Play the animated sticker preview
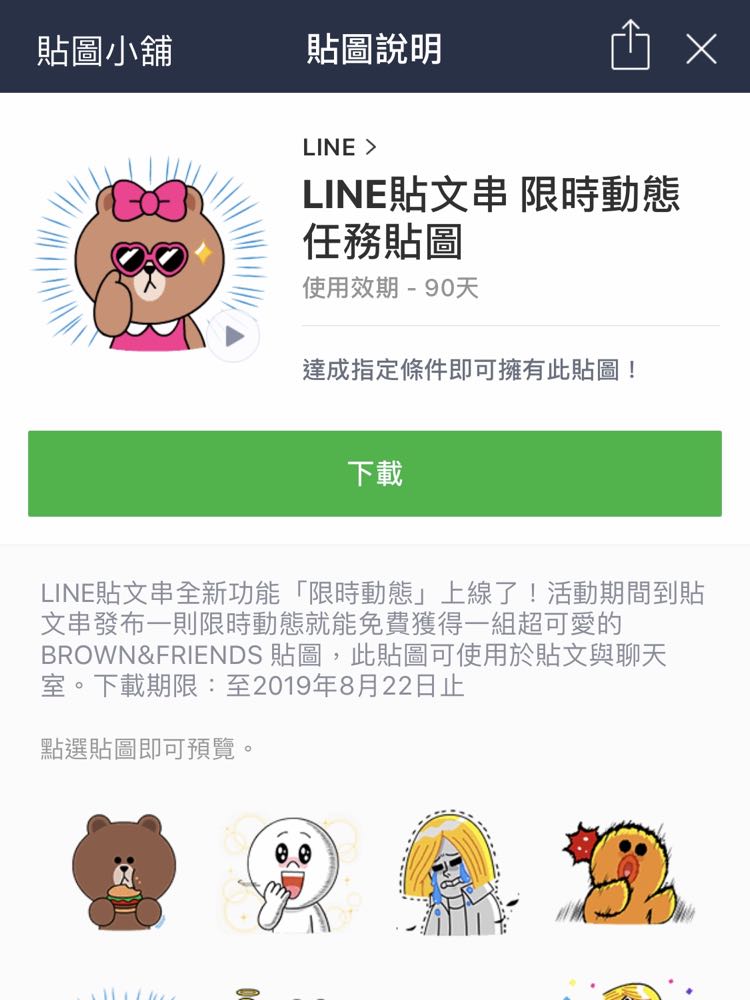The image size is (750, 1000). point(234,336)
